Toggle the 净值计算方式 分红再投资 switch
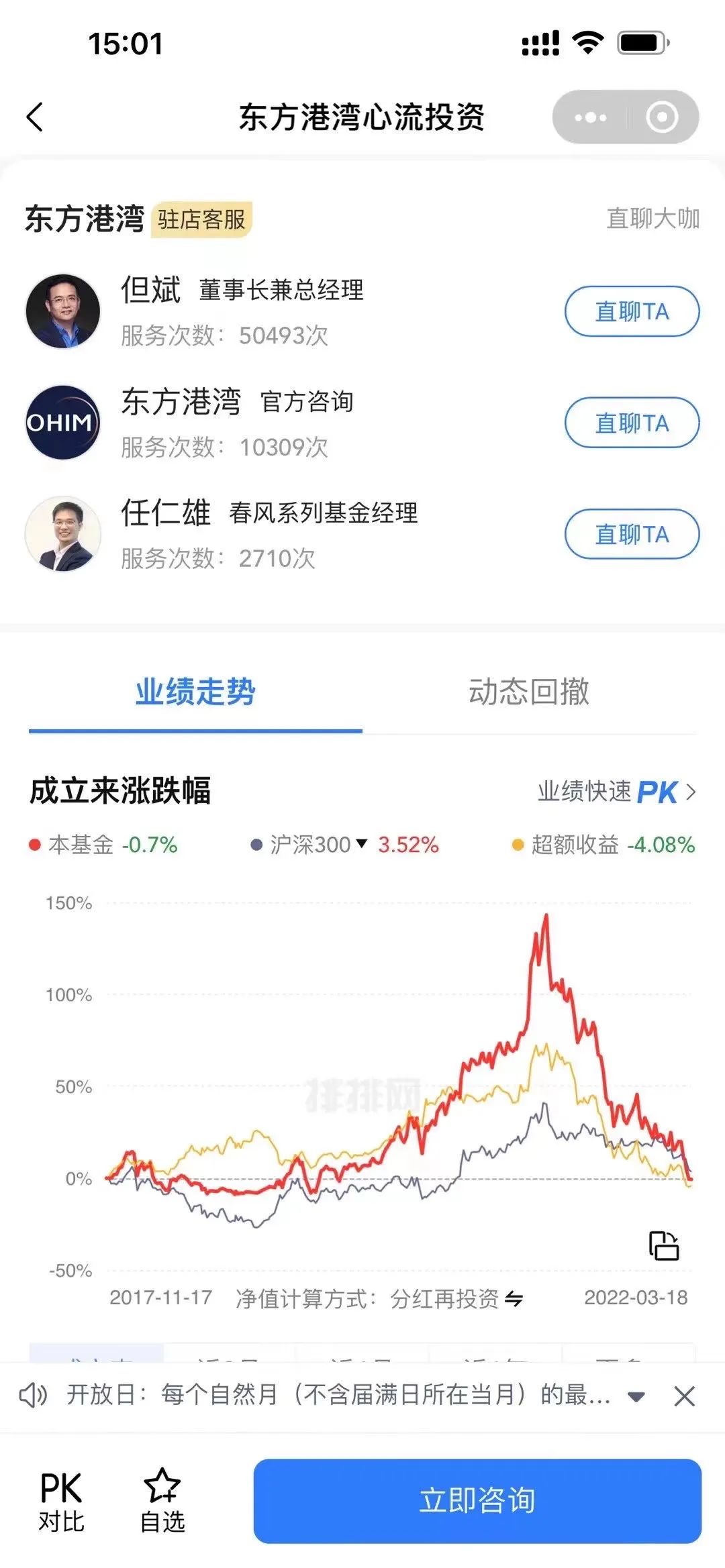The height and width of the screenshot is (1568, 725). coord(514,1298)
